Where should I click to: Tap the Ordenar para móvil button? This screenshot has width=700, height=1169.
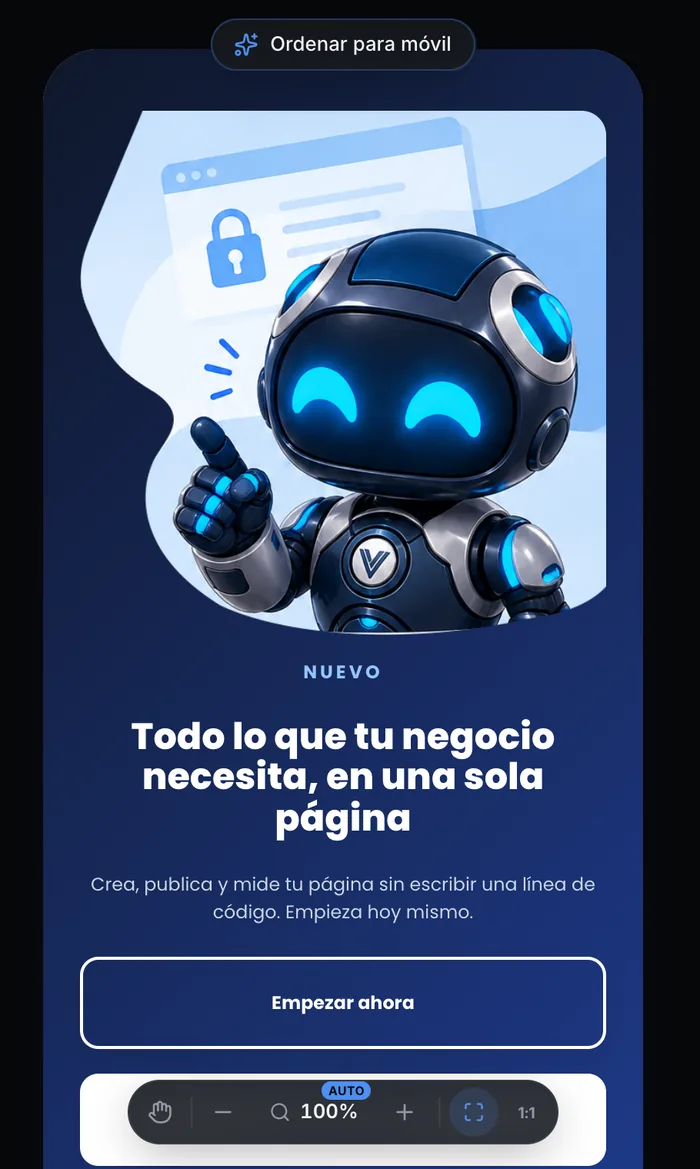tap(343, 45)
